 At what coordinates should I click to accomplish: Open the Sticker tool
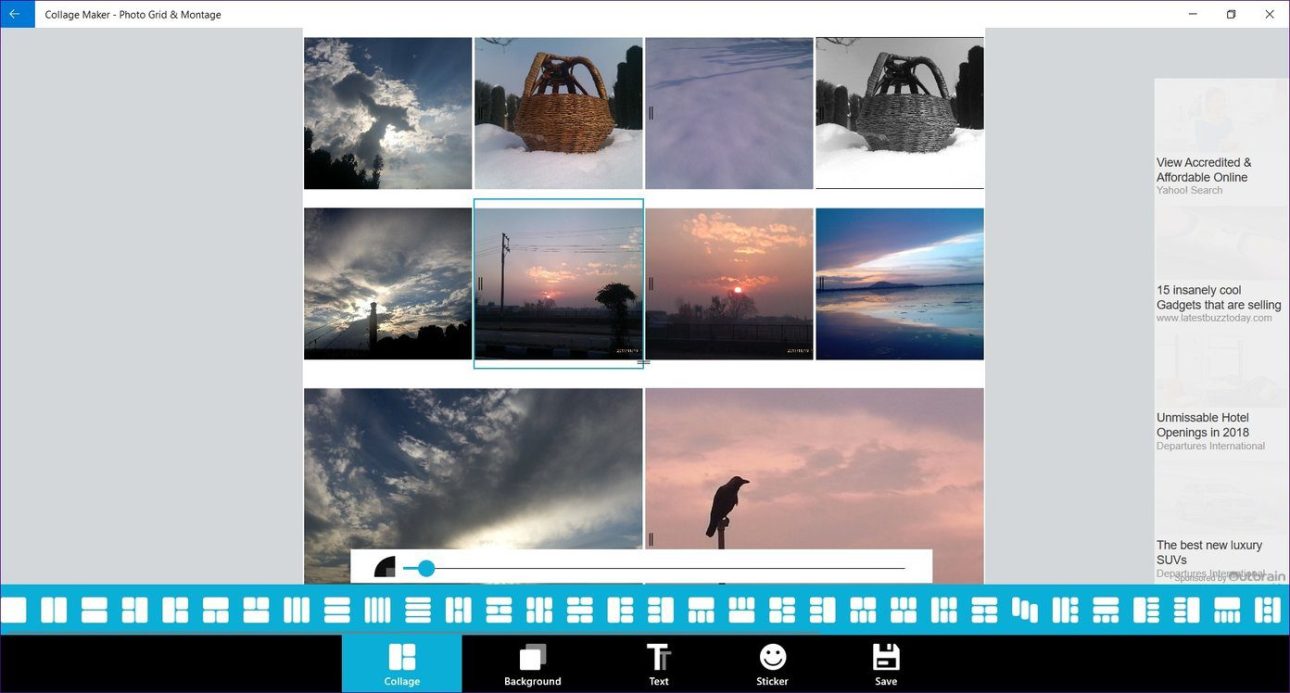click(772, 664)
